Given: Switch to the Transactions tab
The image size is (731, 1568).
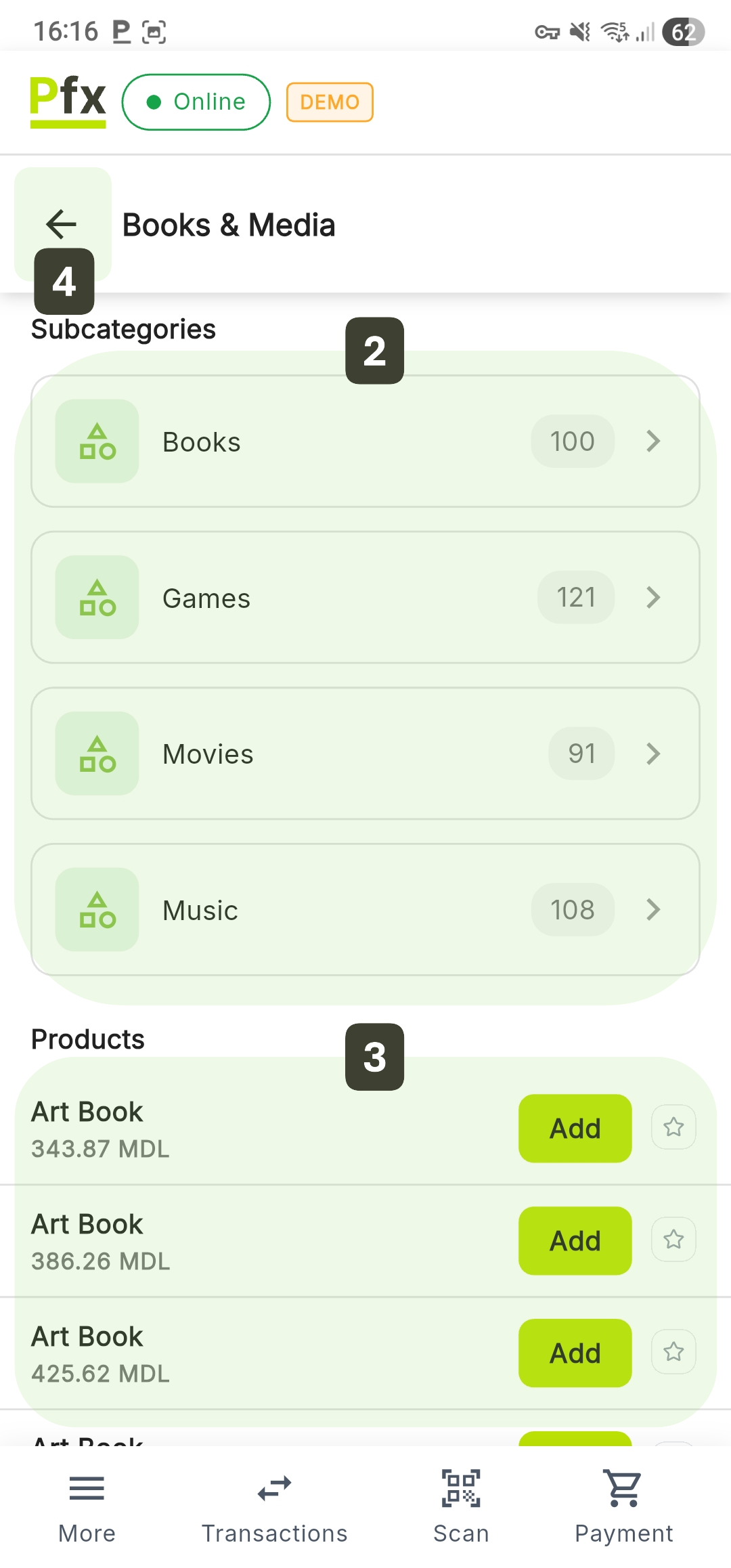Looking at the screenshot, I should (274, 1506).
